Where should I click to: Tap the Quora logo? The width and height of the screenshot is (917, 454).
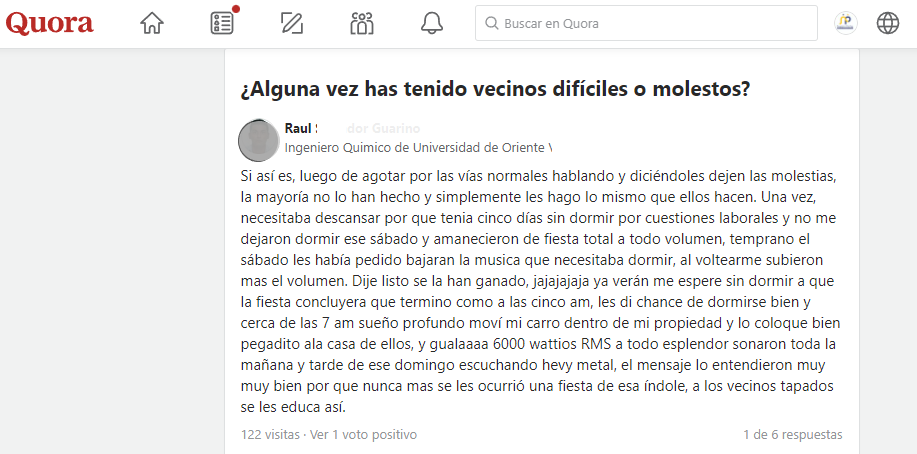tap(50, 23)
